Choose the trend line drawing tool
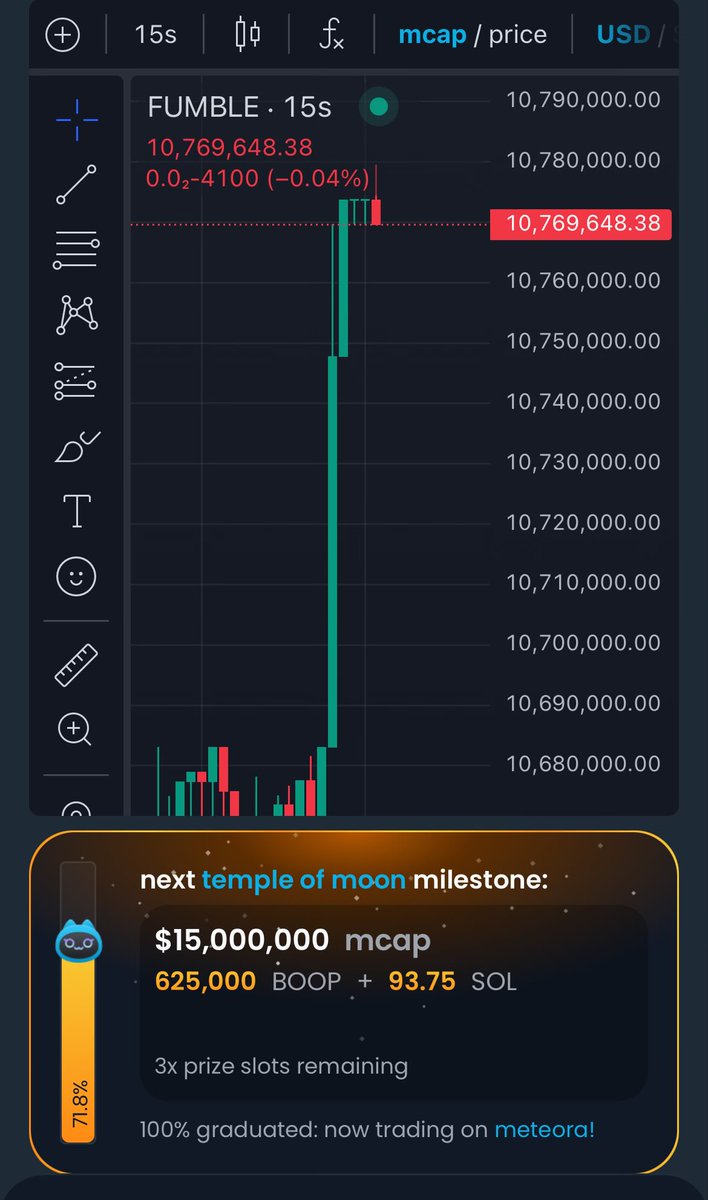 (77, 185)
